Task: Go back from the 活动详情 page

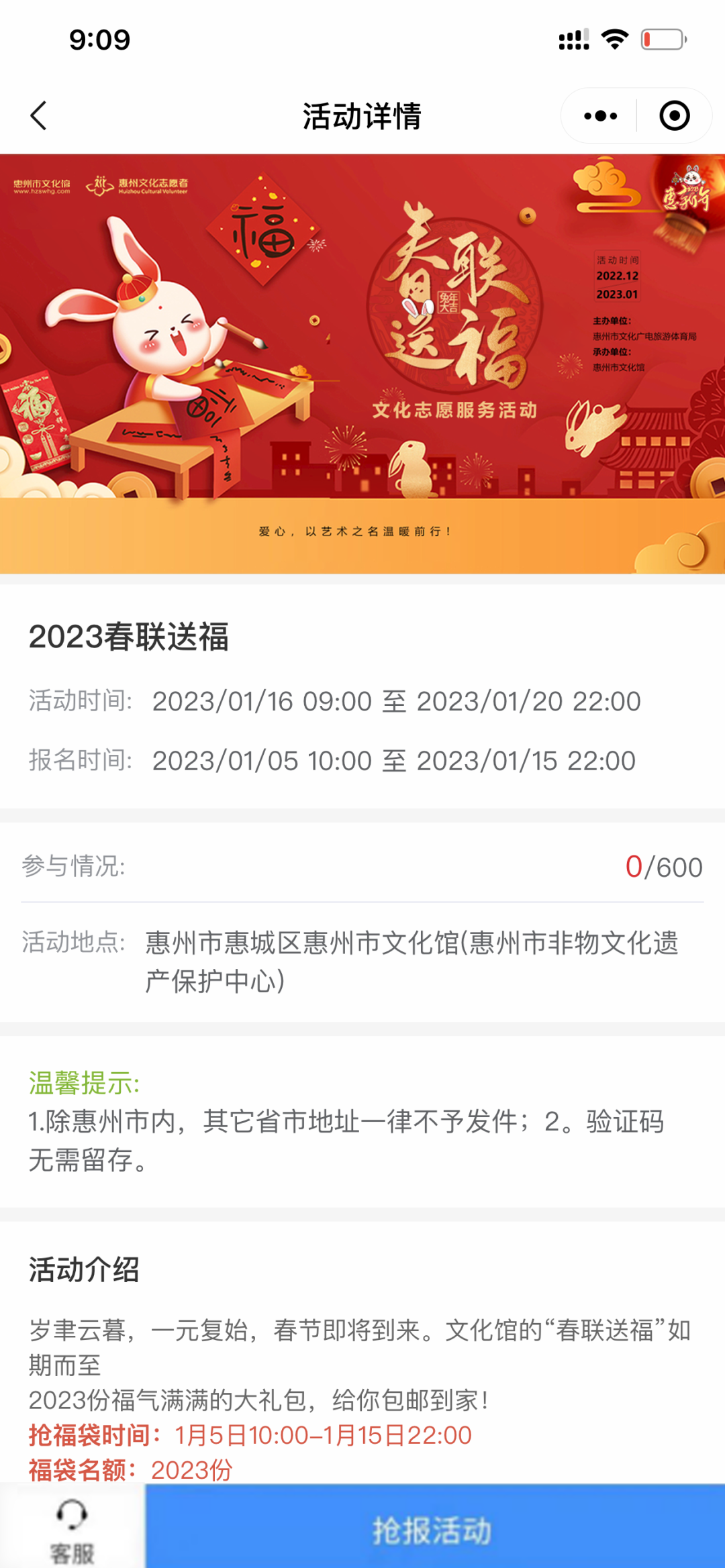Action: coord(39,116)
